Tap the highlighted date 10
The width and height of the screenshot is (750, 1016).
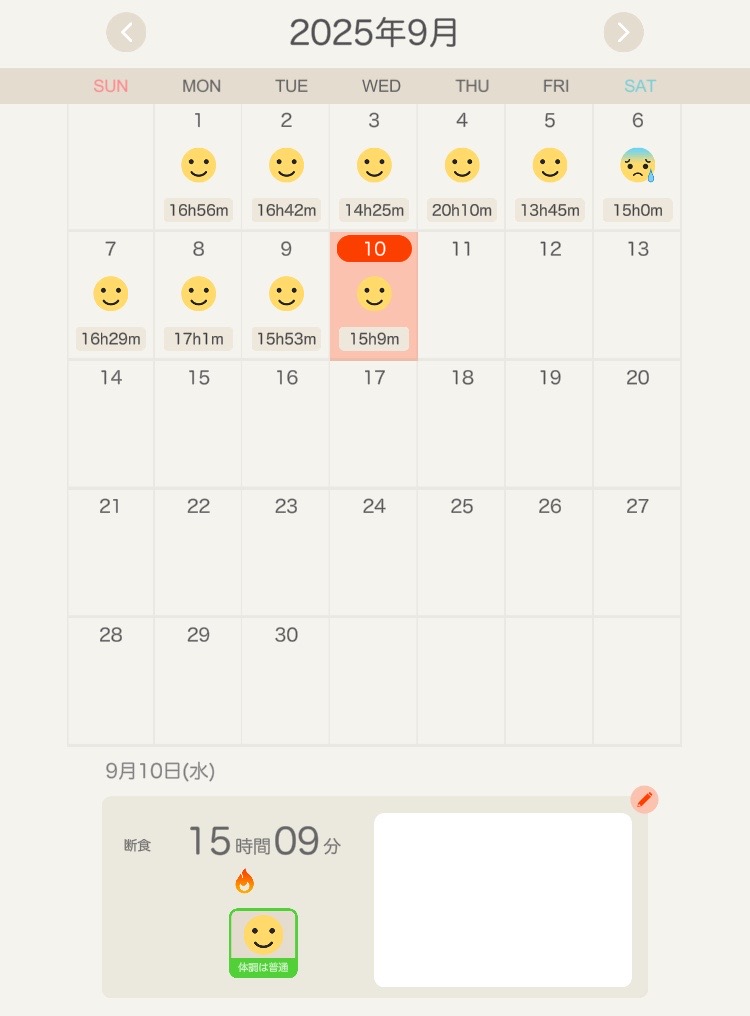point(374,249)
